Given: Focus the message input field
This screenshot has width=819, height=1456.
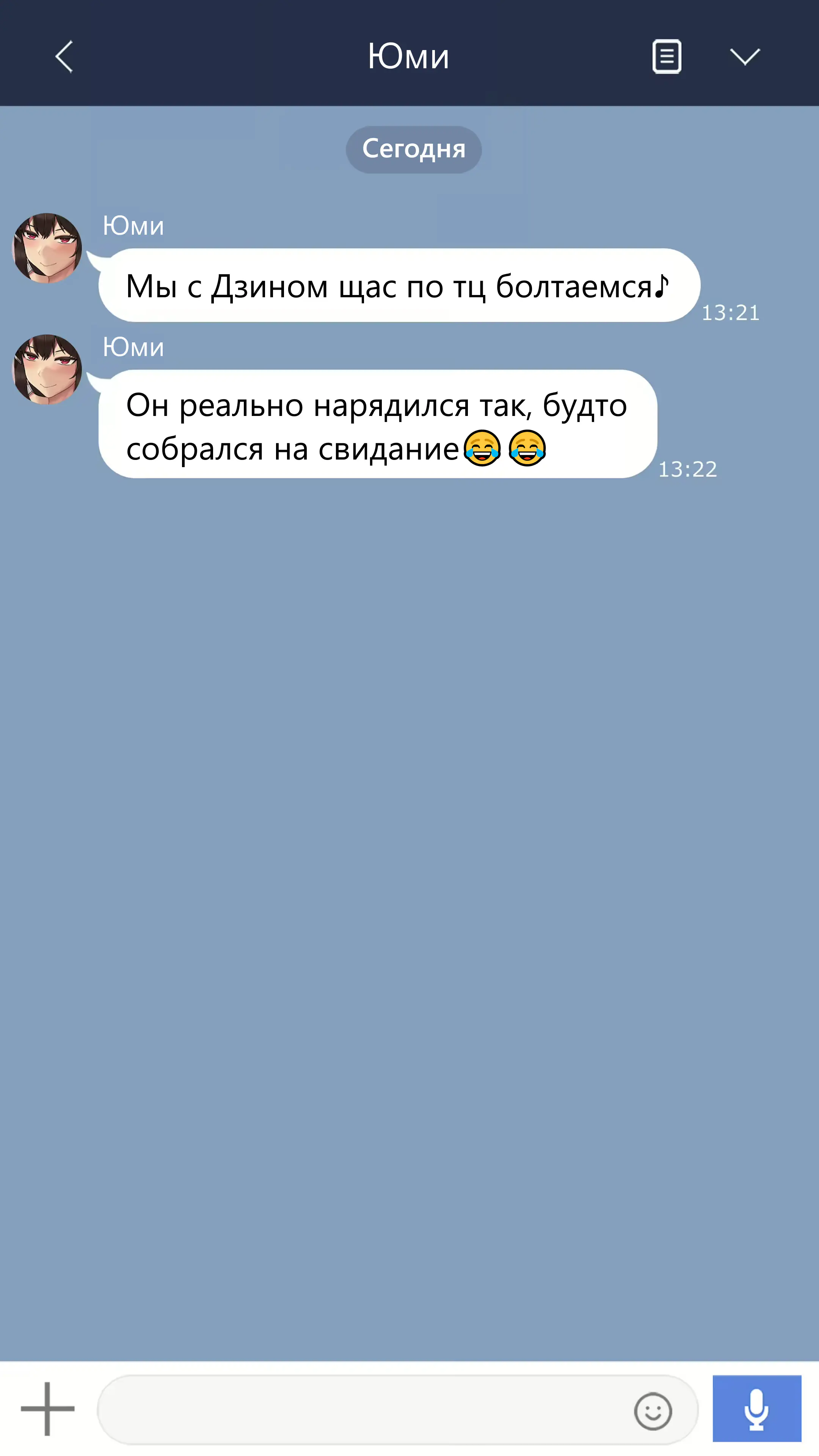Looking at the screenshot, I should pos(362,1410).
